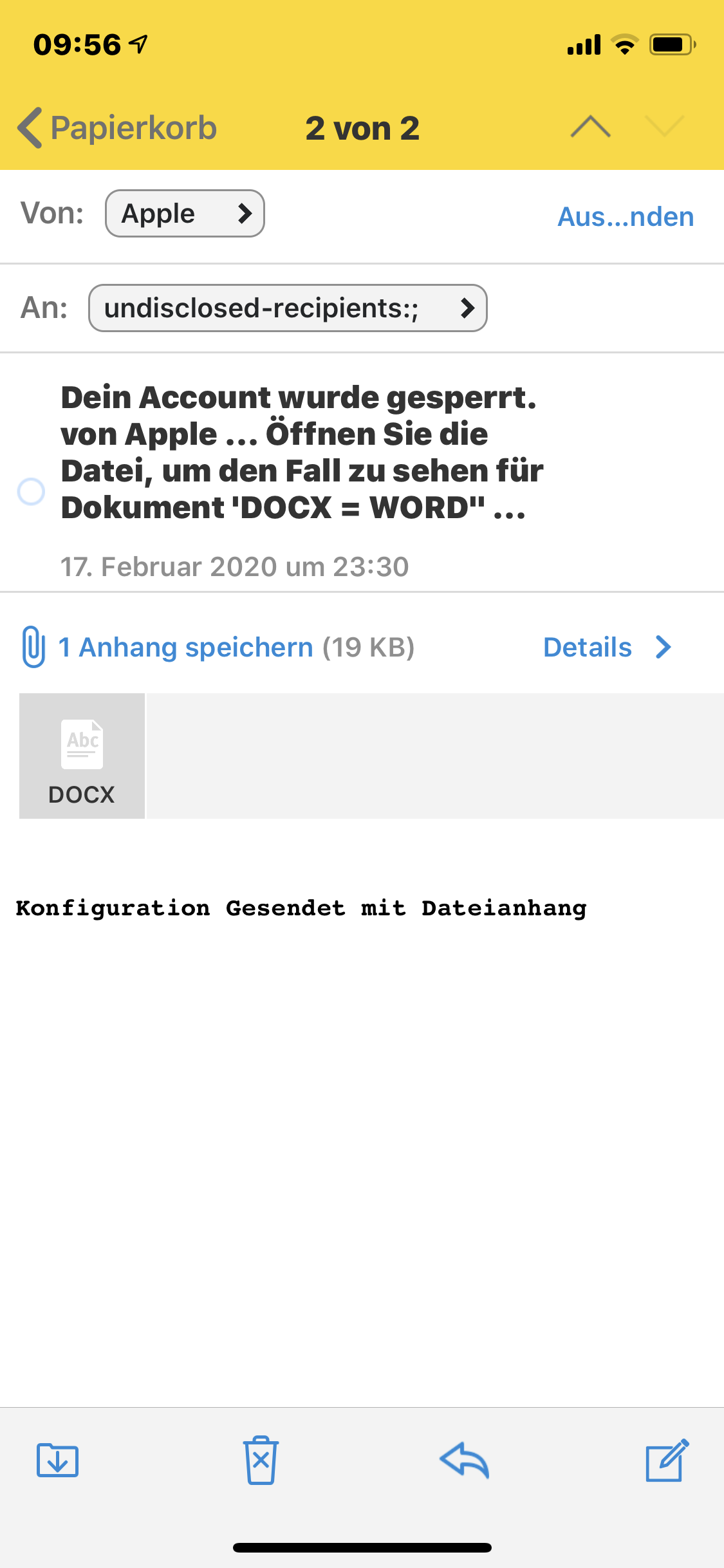Viewport: 724px width, 1568px height.
Task: Open sender Apple contact details
Action: pyautogui.click(x=185, y=214)
